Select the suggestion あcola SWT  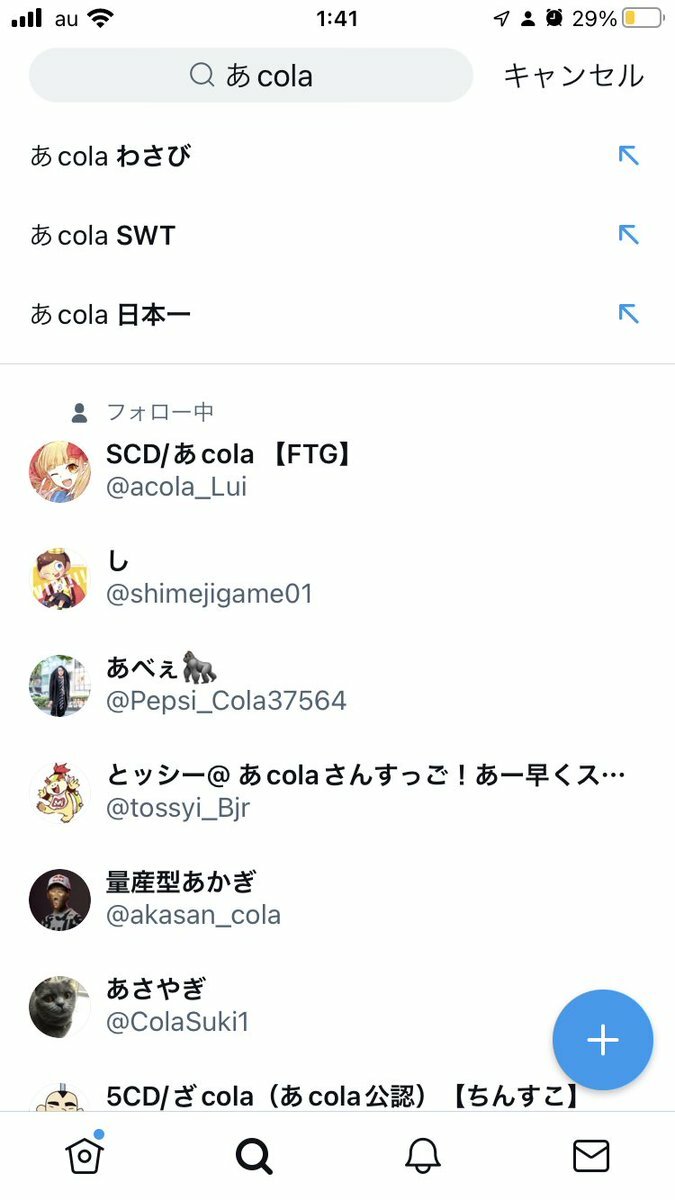(x=103, y=236)
